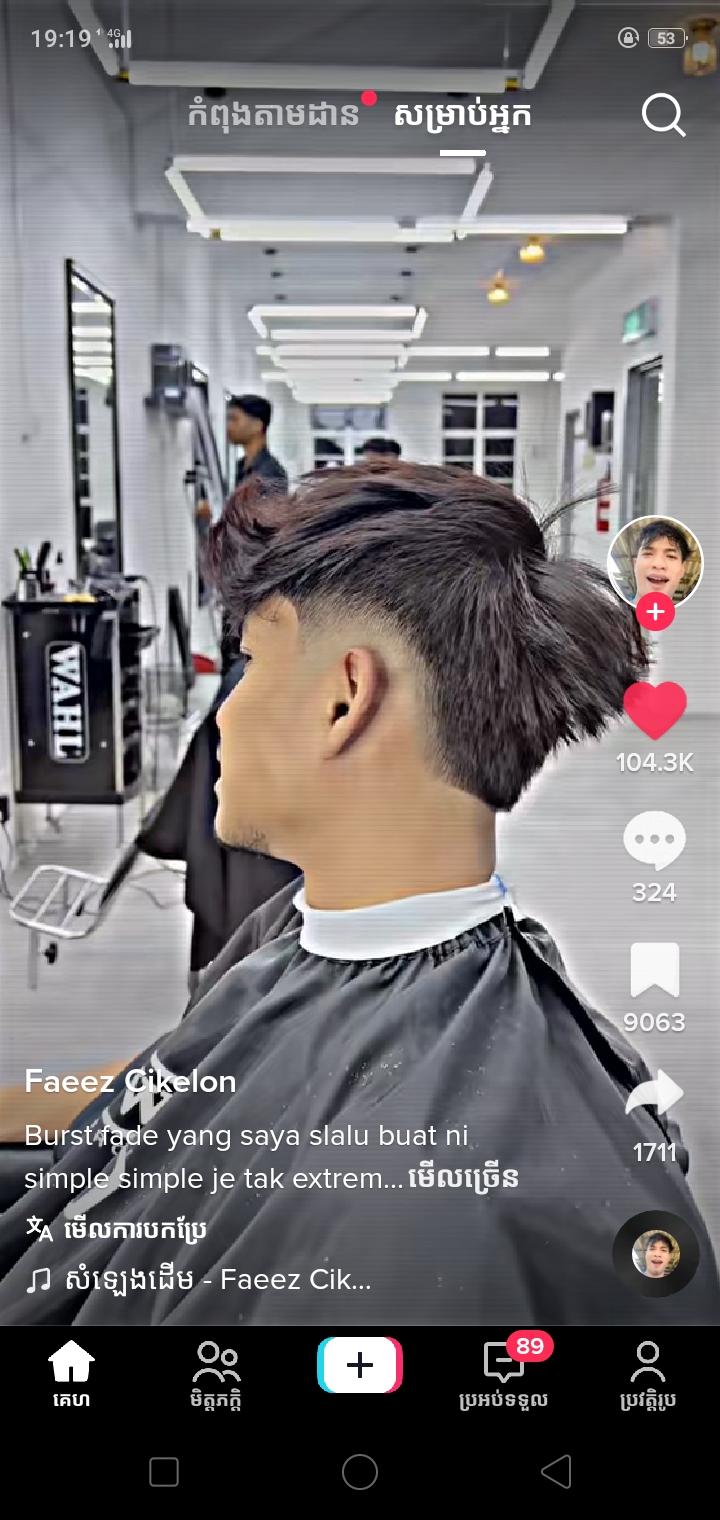720x1520 pixels.
Task: Bookmark this video to favorites
Action: (655, 972)
